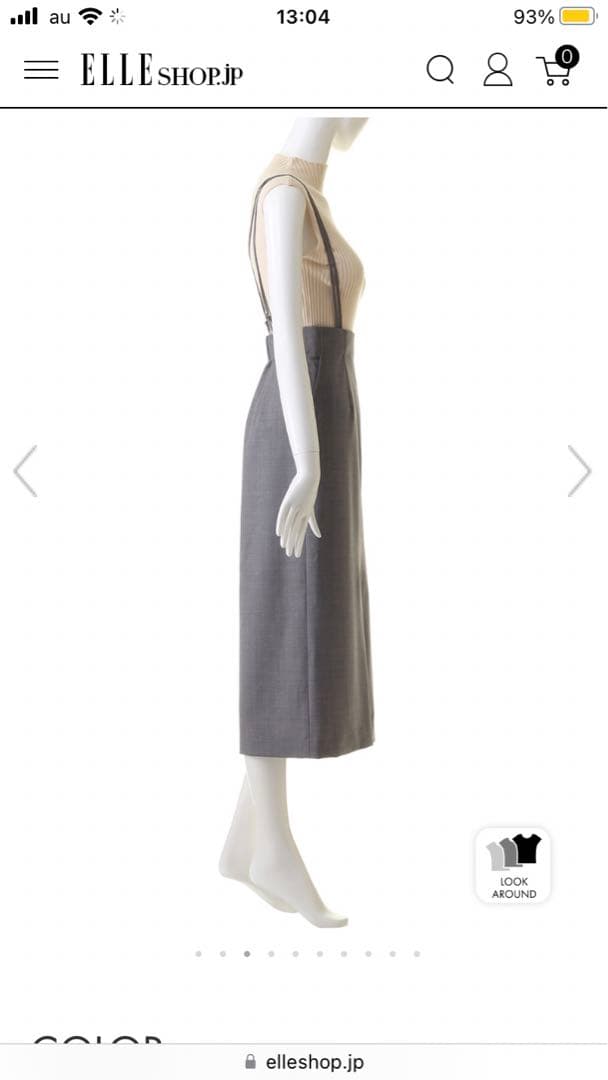Viewport: 608px width, 1080px height.
Task: Tap the ELLE SHOP.jp logo link
Action: pos(162,71)
